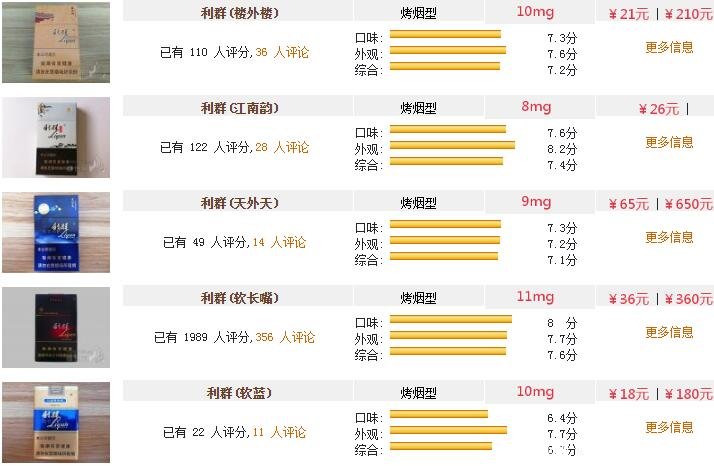Open 更多信息 for 利群(软长嘴)
Image resolution: width=714 pixels, height=466 pixels.
coord(669,332)
